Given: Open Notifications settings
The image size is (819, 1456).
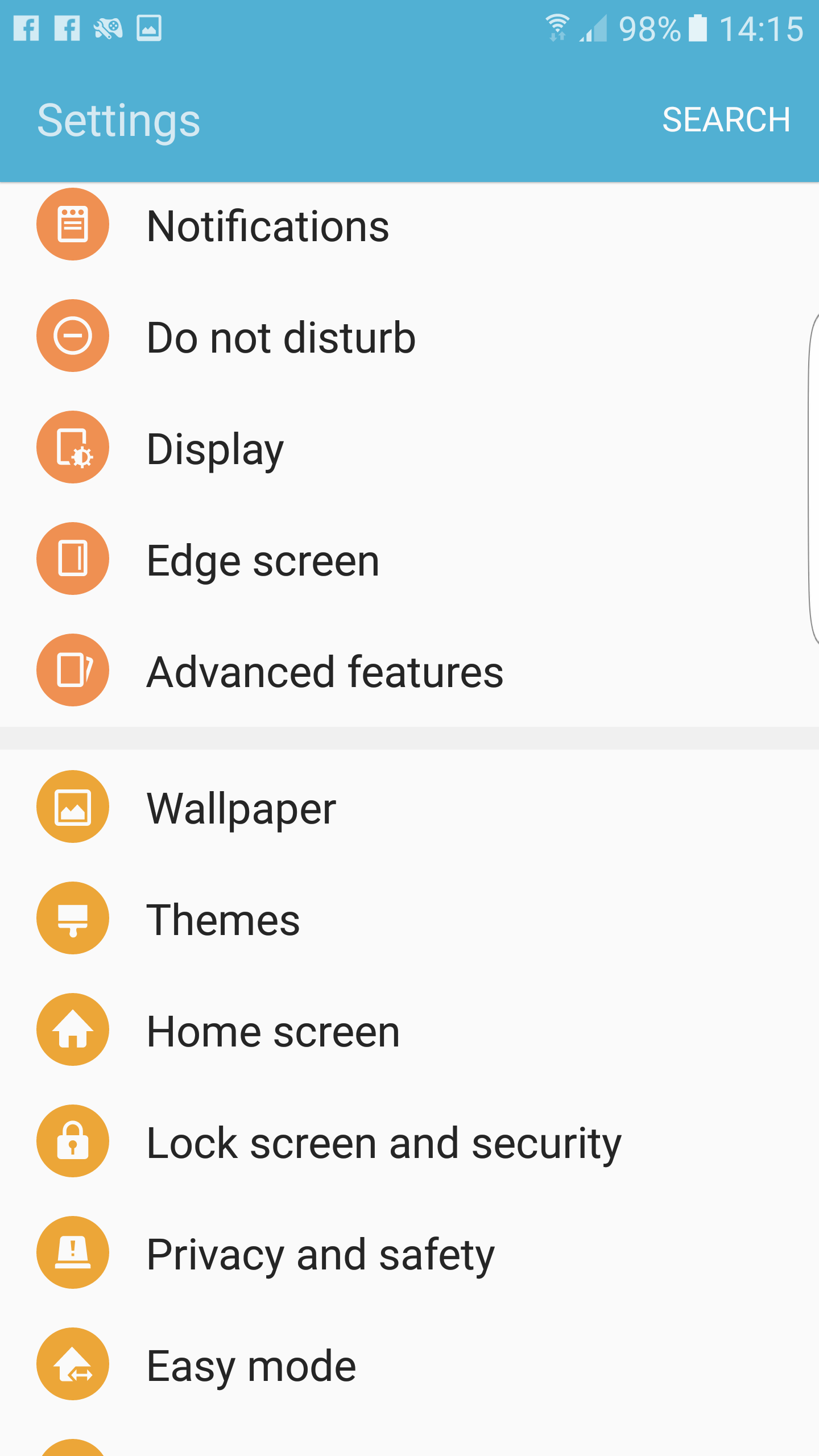Looking at the screenshot, I should (x=267, y=225).
